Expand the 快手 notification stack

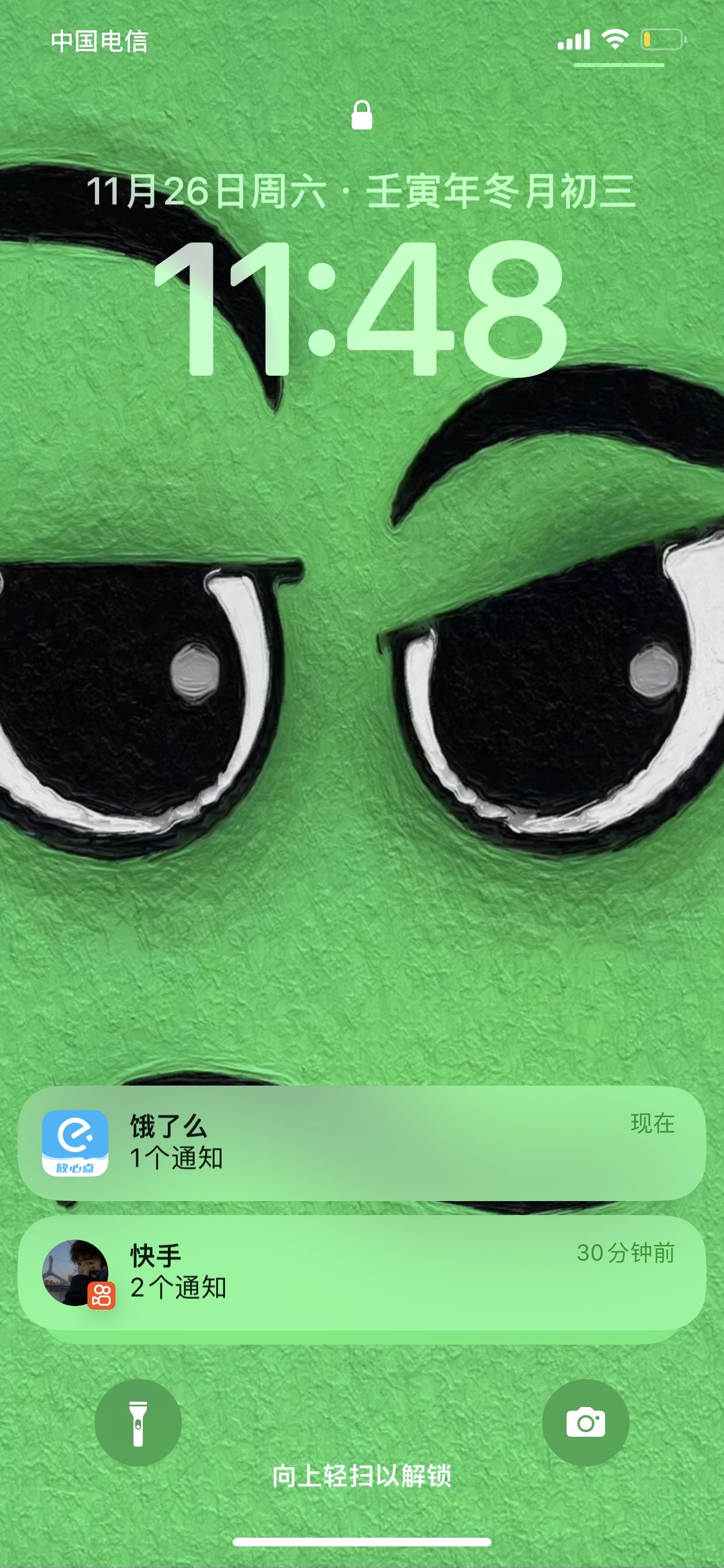click(361, 1272)
